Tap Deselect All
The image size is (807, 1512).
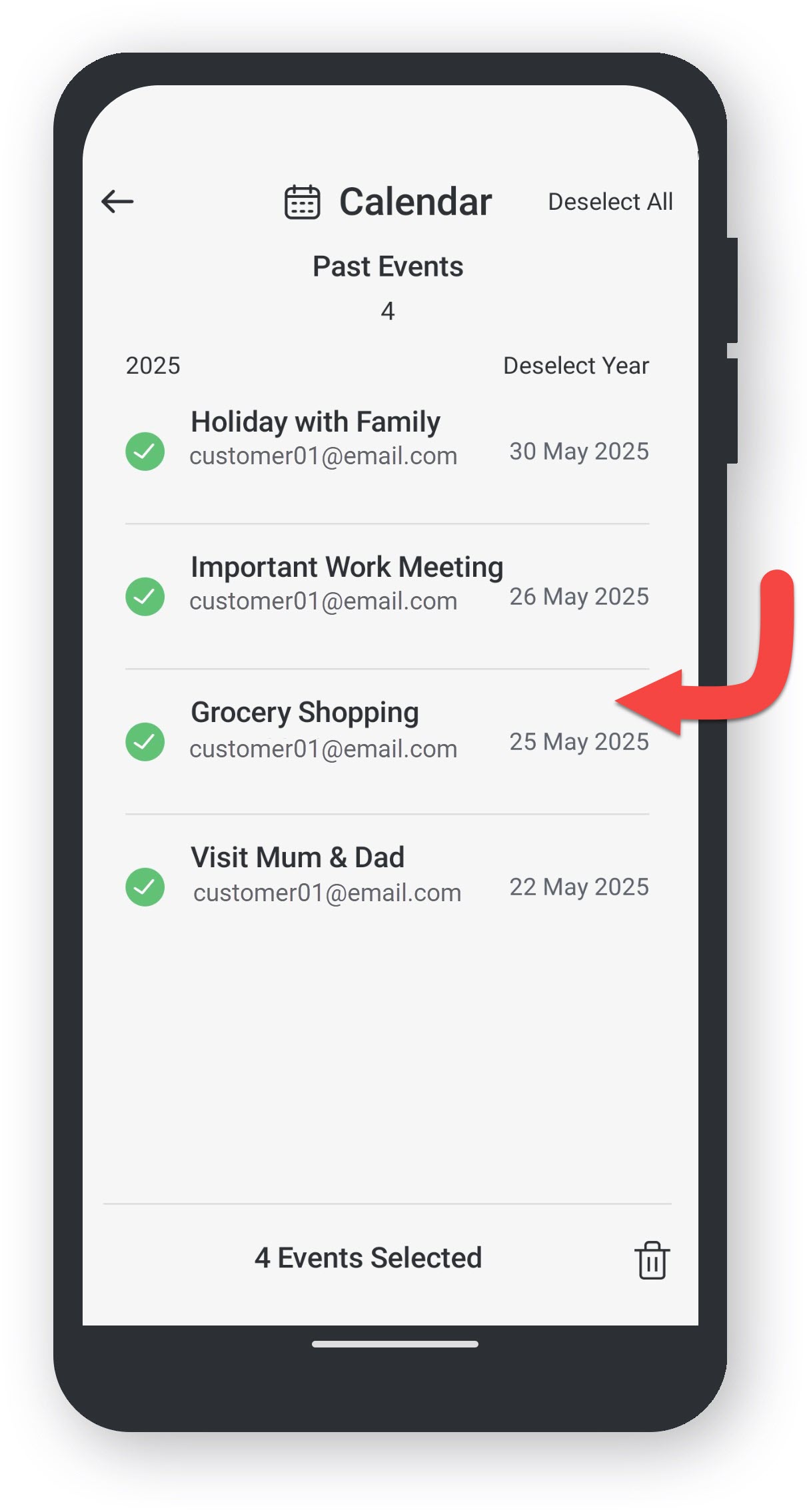pos(610,201)
